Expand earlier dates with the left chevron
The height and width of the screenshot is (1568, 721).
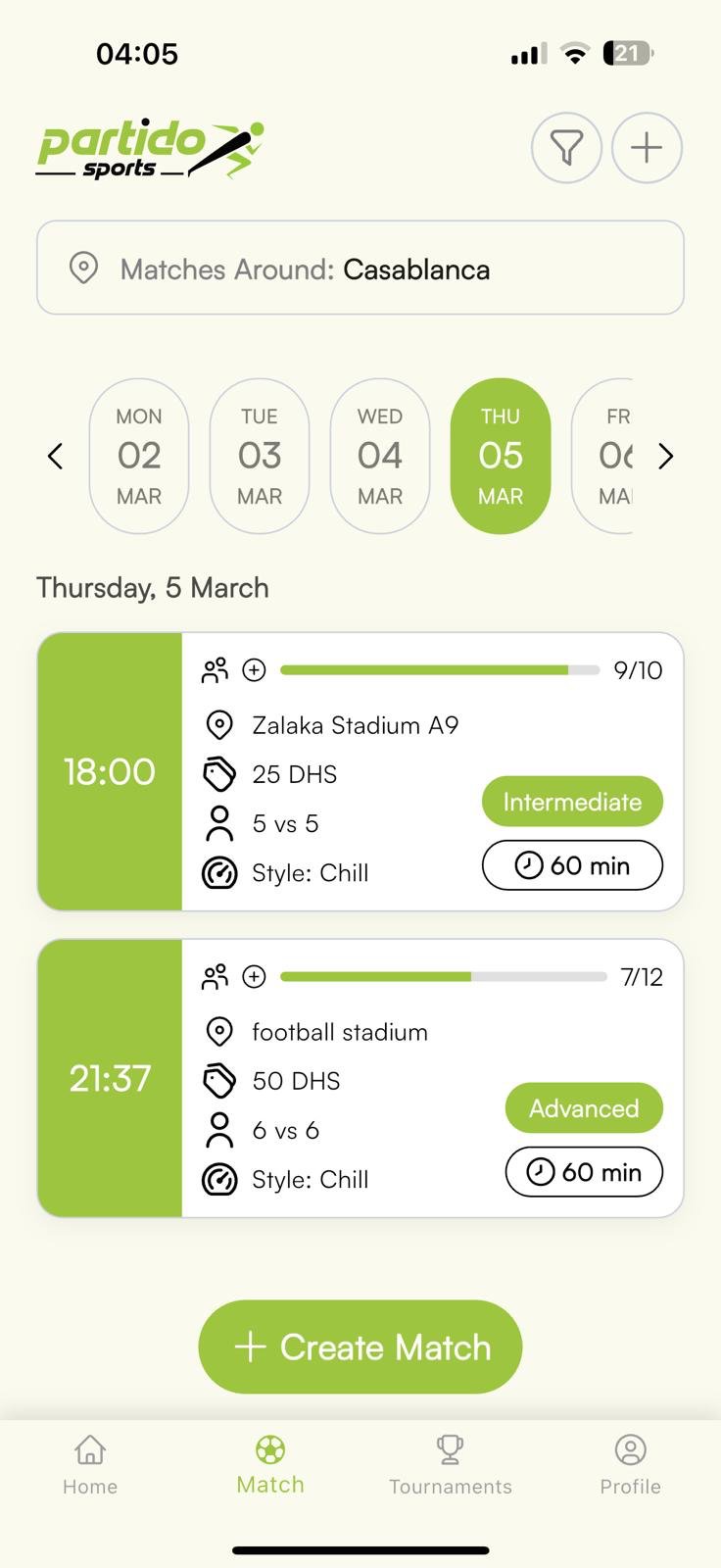(55, 457)
